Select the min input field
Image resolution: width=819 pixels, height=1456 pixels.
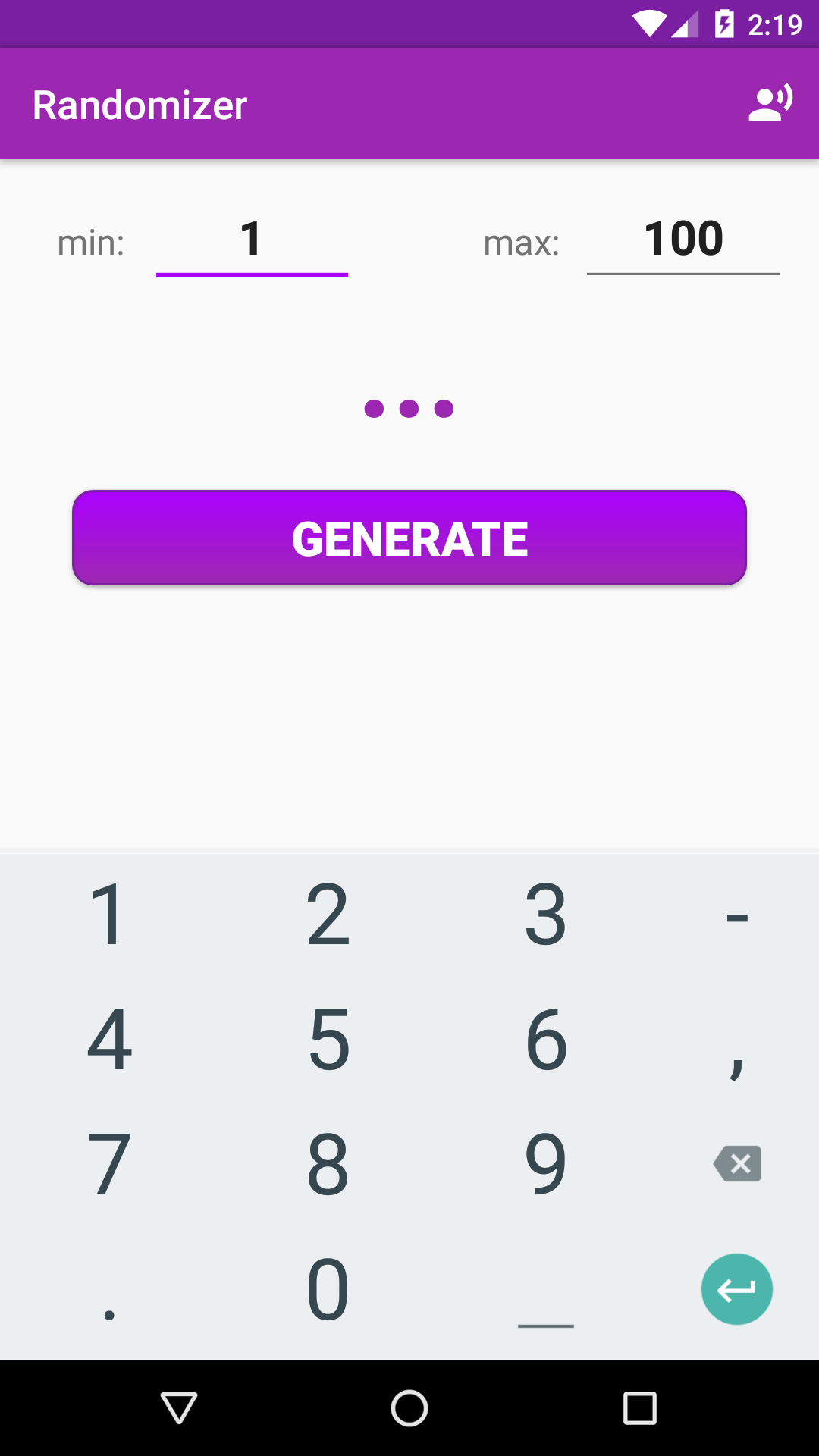[x=251, y=239]
